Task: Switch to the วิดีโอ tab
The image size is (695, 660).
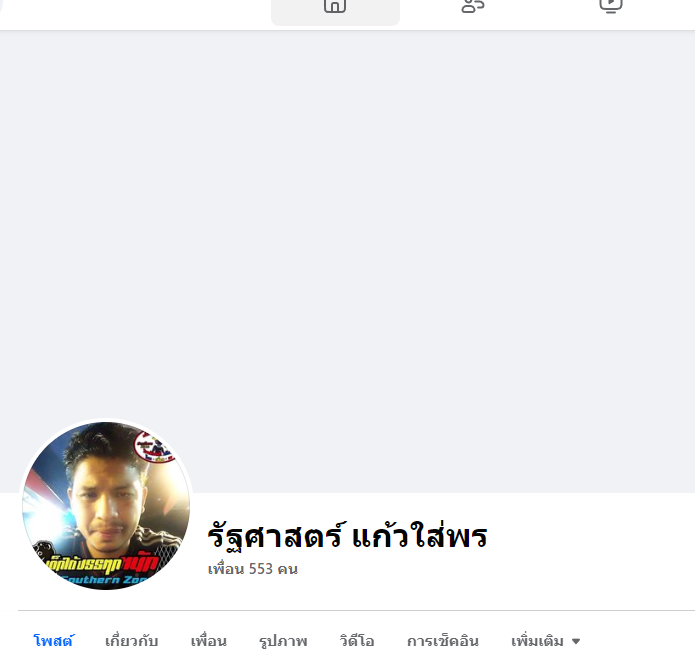Action: tap(357, 640)
